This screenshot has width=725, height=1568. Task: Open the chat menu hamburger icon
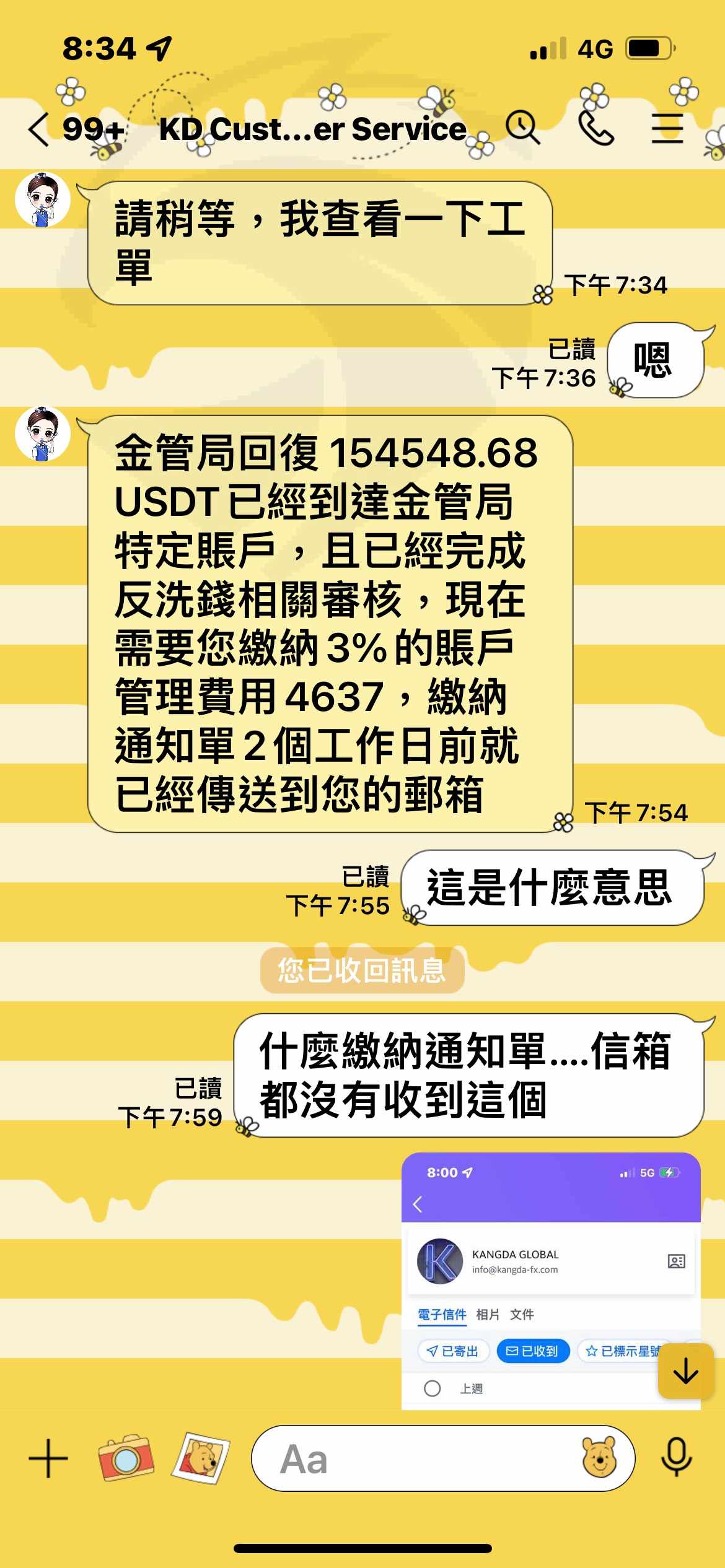tap(667, 129)
